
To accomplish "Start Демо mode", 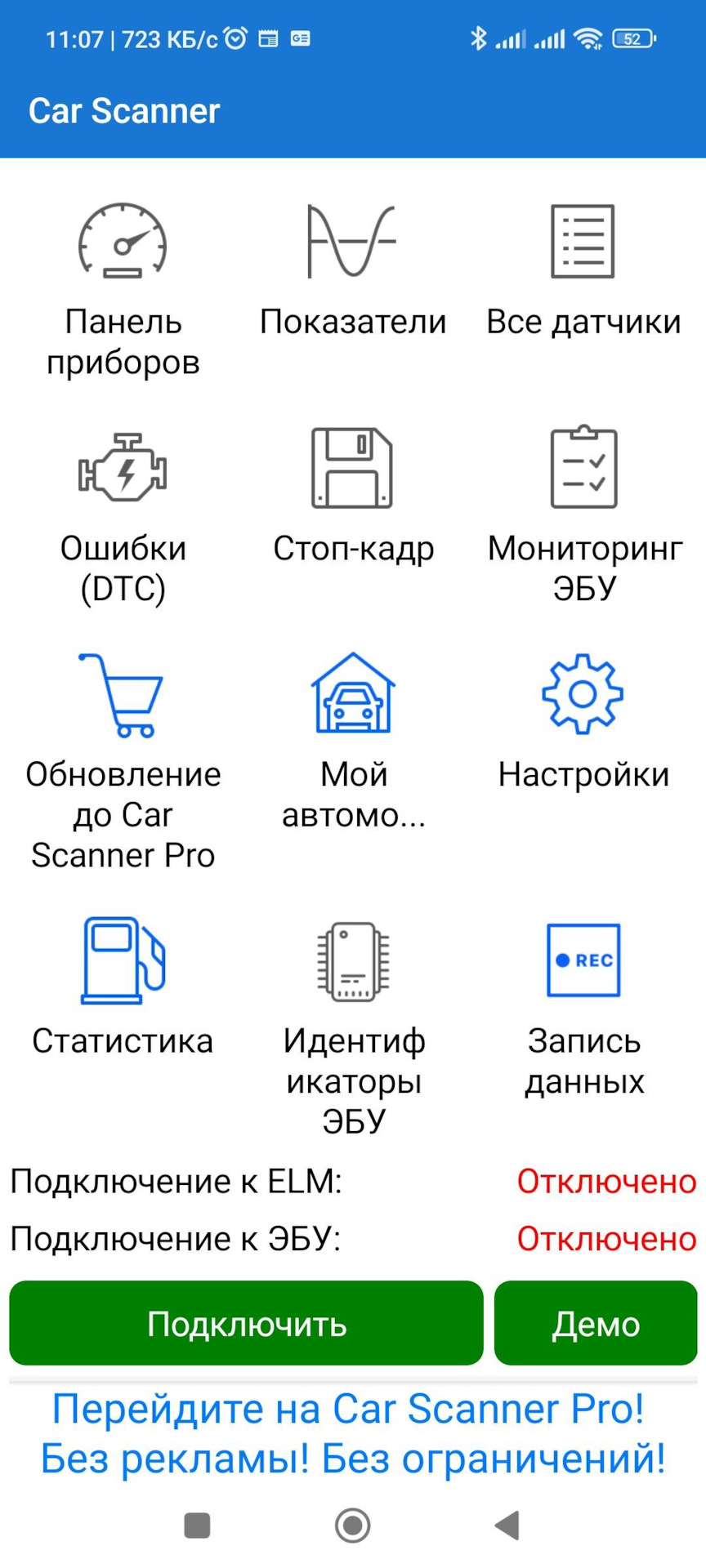I will click(x=596, y=1324).
